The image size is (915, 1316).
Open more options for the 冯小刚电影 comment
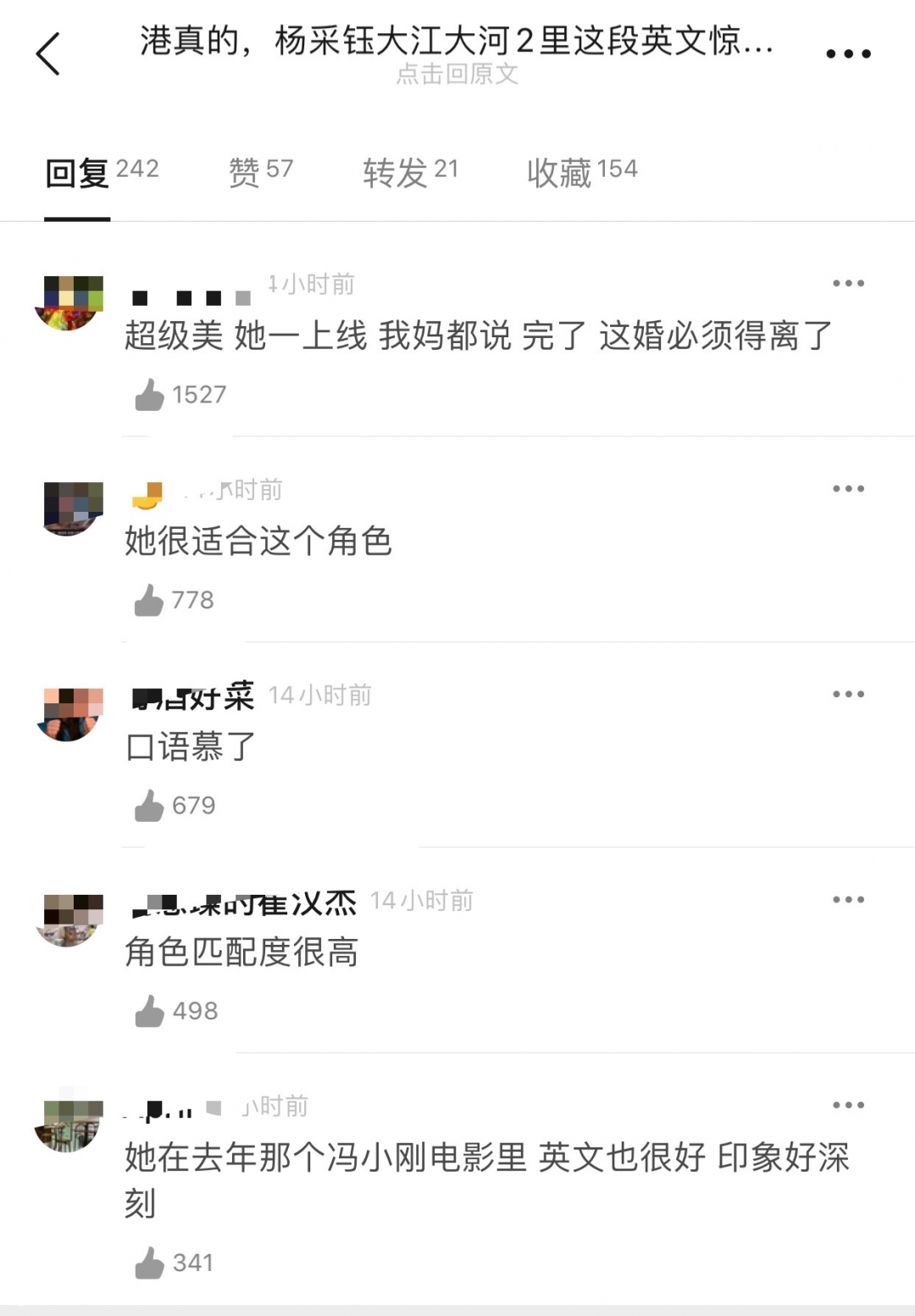pyautogui.click(x=848, y=1105)
